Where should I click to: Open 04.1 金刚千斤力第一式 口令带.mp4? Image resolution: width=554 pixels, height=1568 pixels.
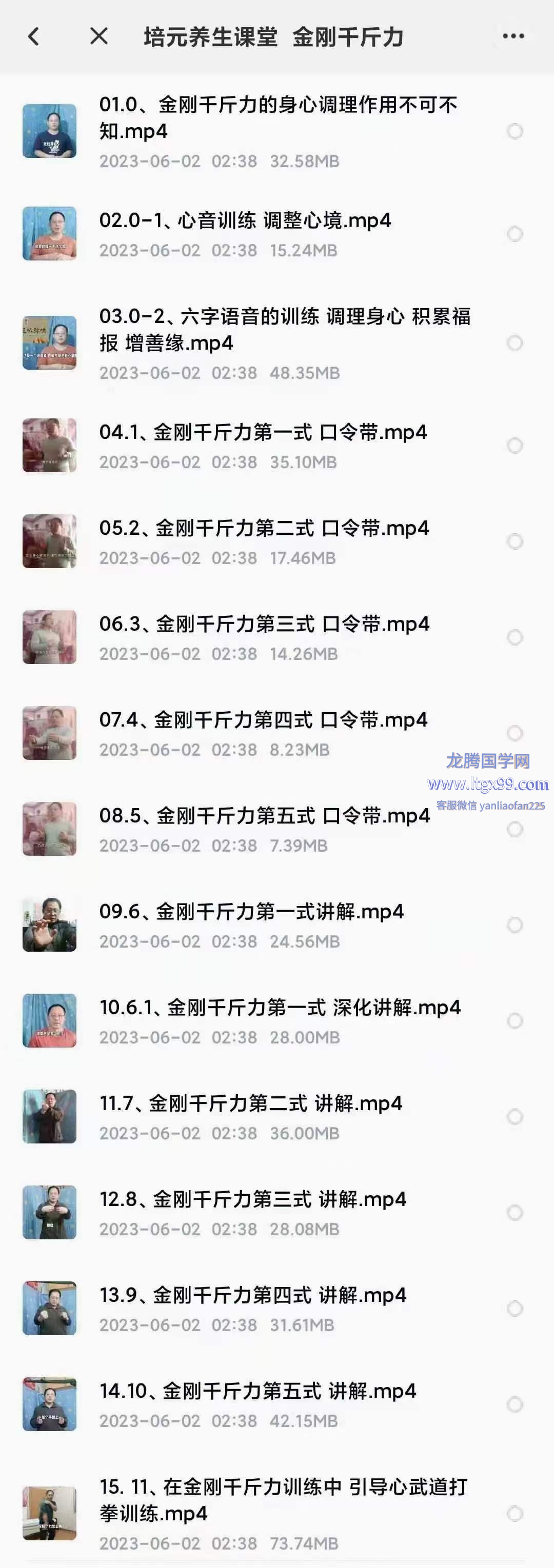263,433
